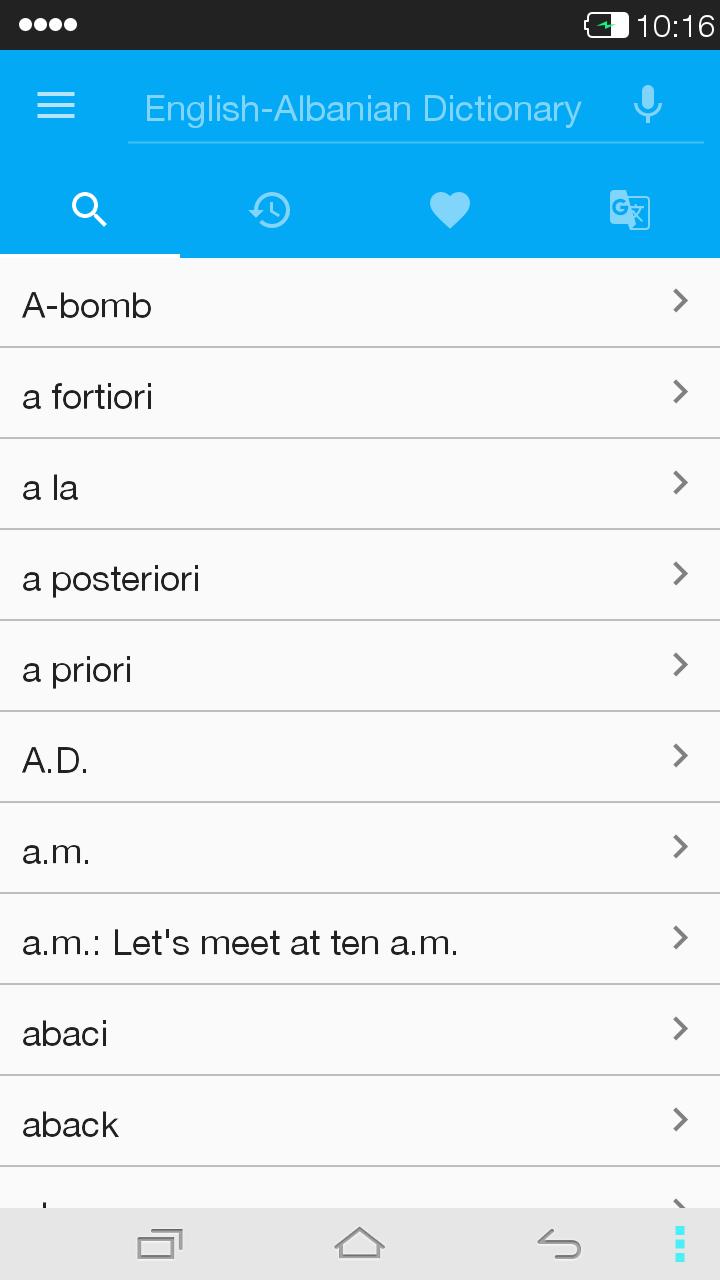Expand the 'aback' entry chevron

point(680,1120)
